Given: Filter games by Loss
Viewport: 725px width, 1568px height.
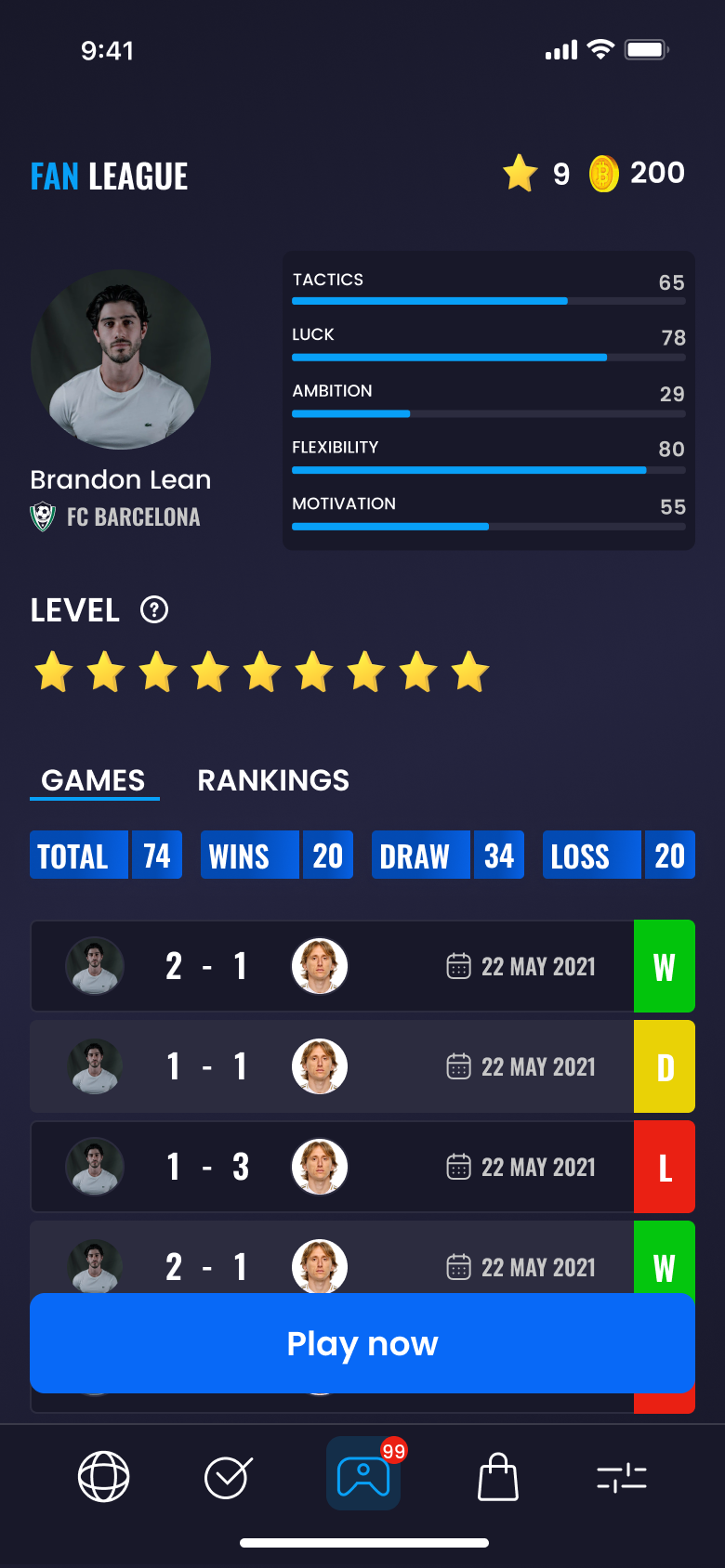Looking at the screenshot, I should (x=619, y=855).
